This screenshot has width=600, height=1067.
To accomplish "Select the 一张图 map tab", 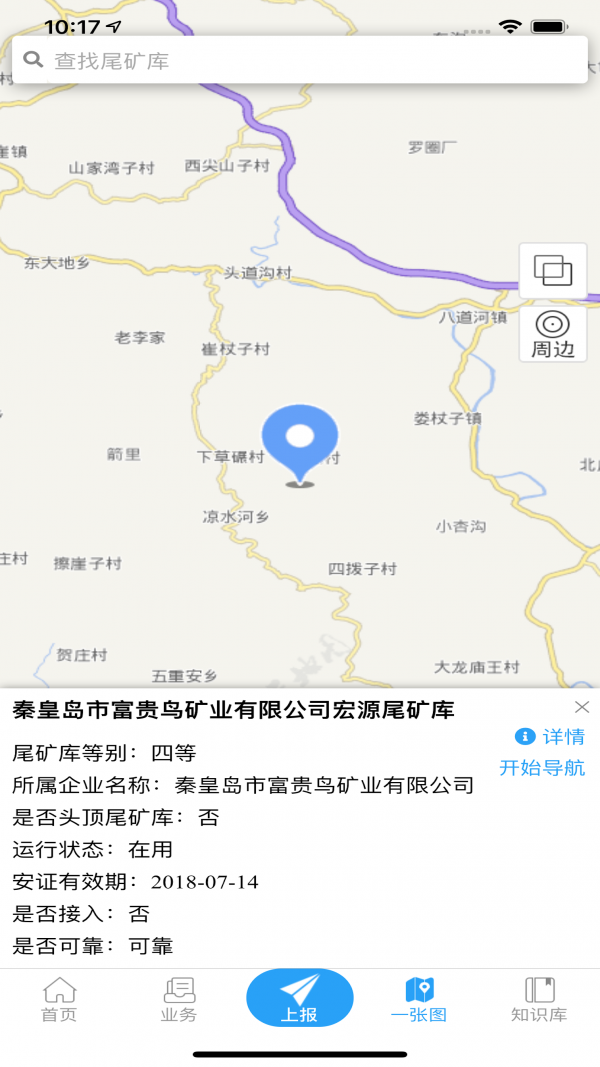I will pyautogui.click(x=419, y=1000).
